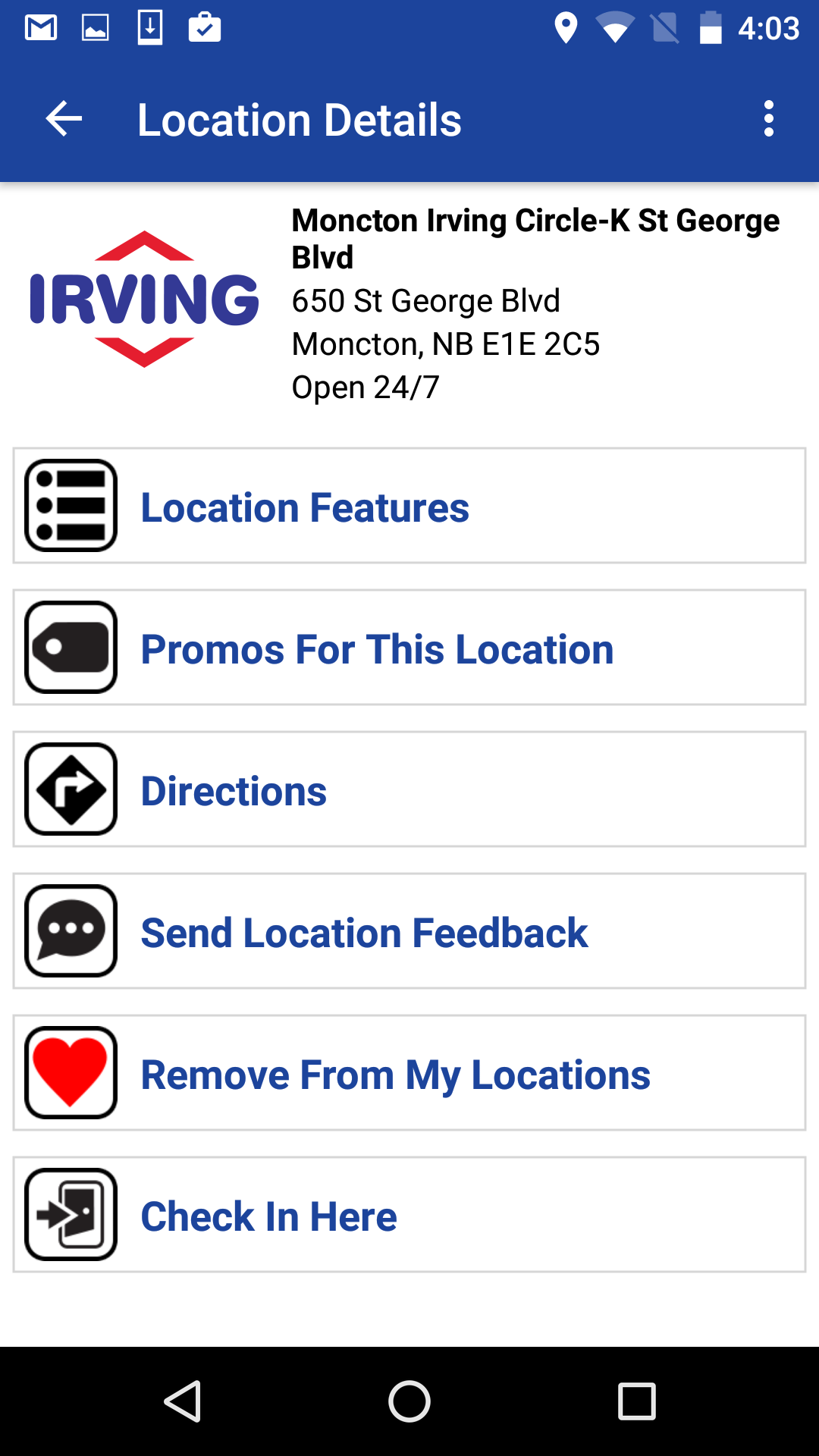Tap the system home button
Screen dimensions: 819x1456
pyautogui.click(x=409, y=1401)
